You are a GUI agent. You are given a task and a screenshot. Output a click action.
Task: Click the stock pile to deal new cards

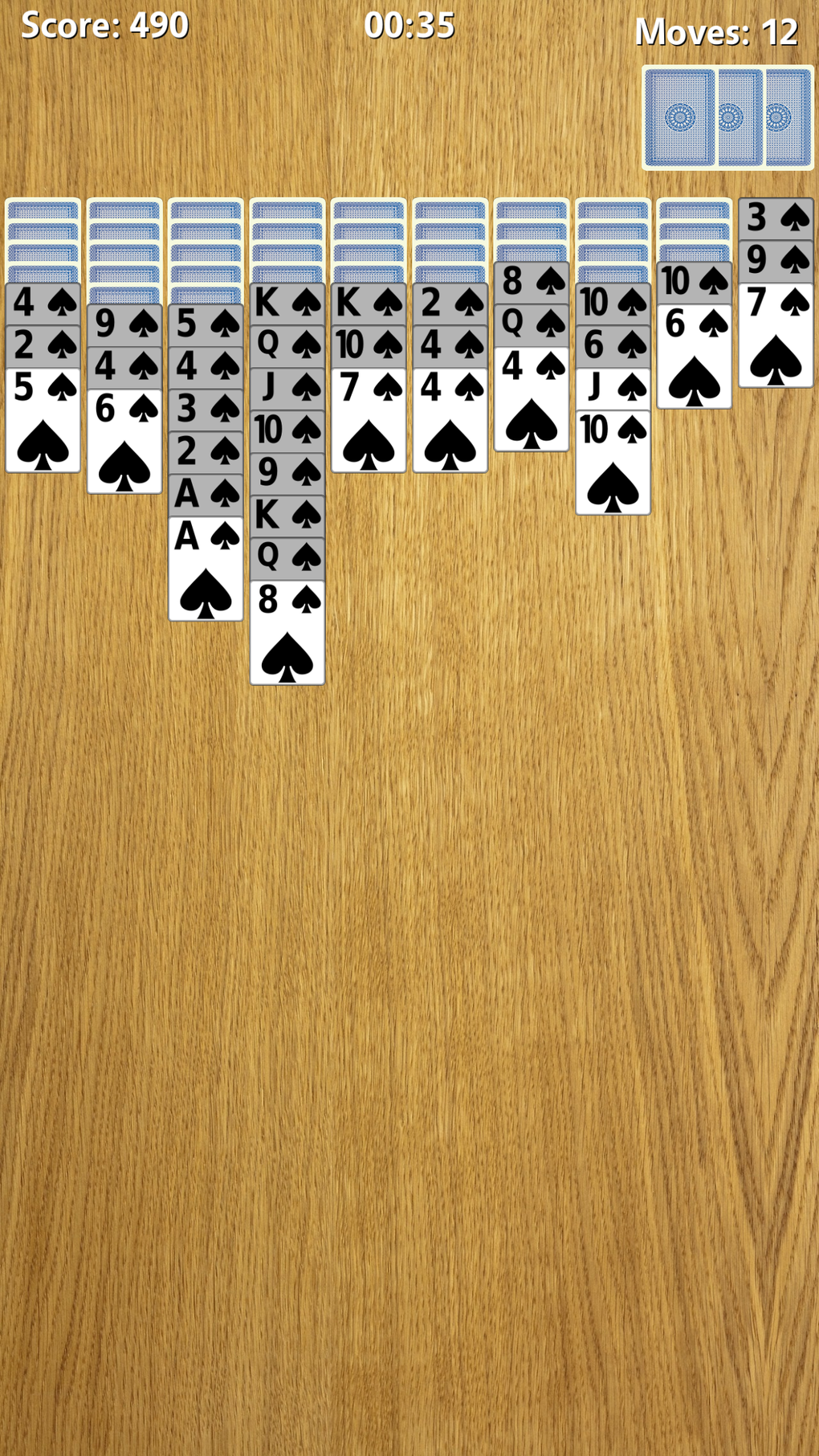click(x=725, y=117)
